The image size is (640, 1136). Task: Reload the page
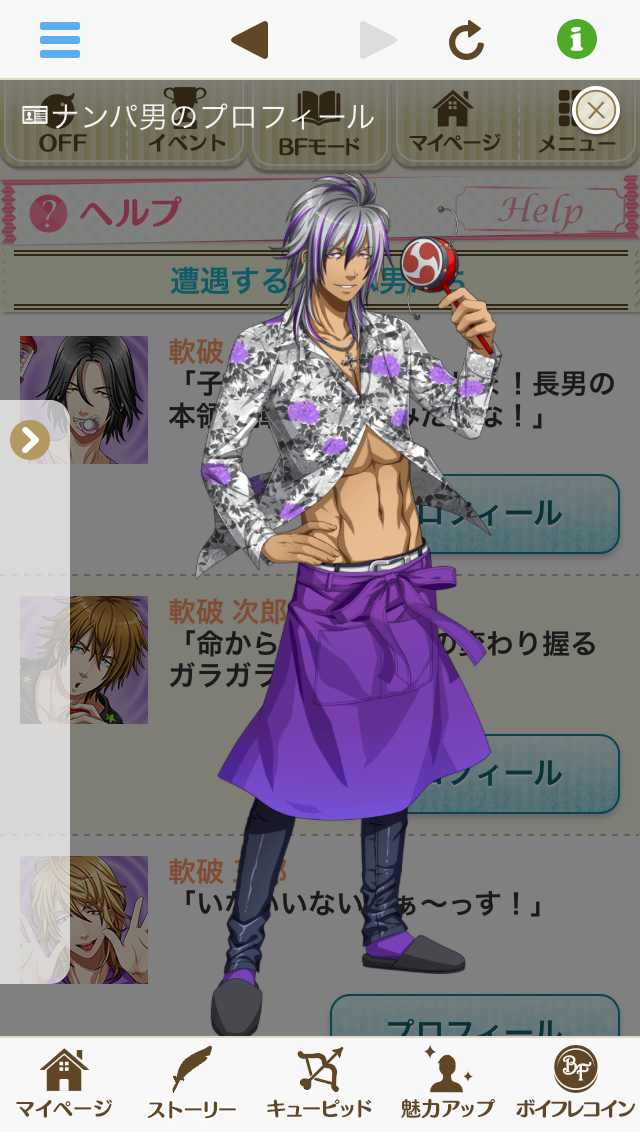point(465,40)
